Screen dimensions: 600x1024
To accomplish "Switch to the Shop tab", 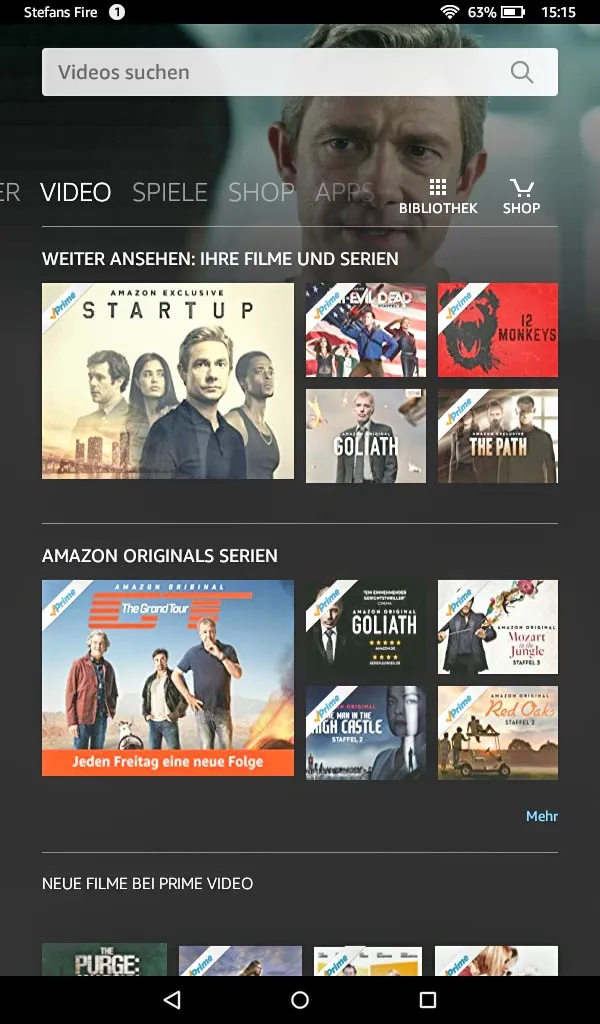I will click(261, 192).
